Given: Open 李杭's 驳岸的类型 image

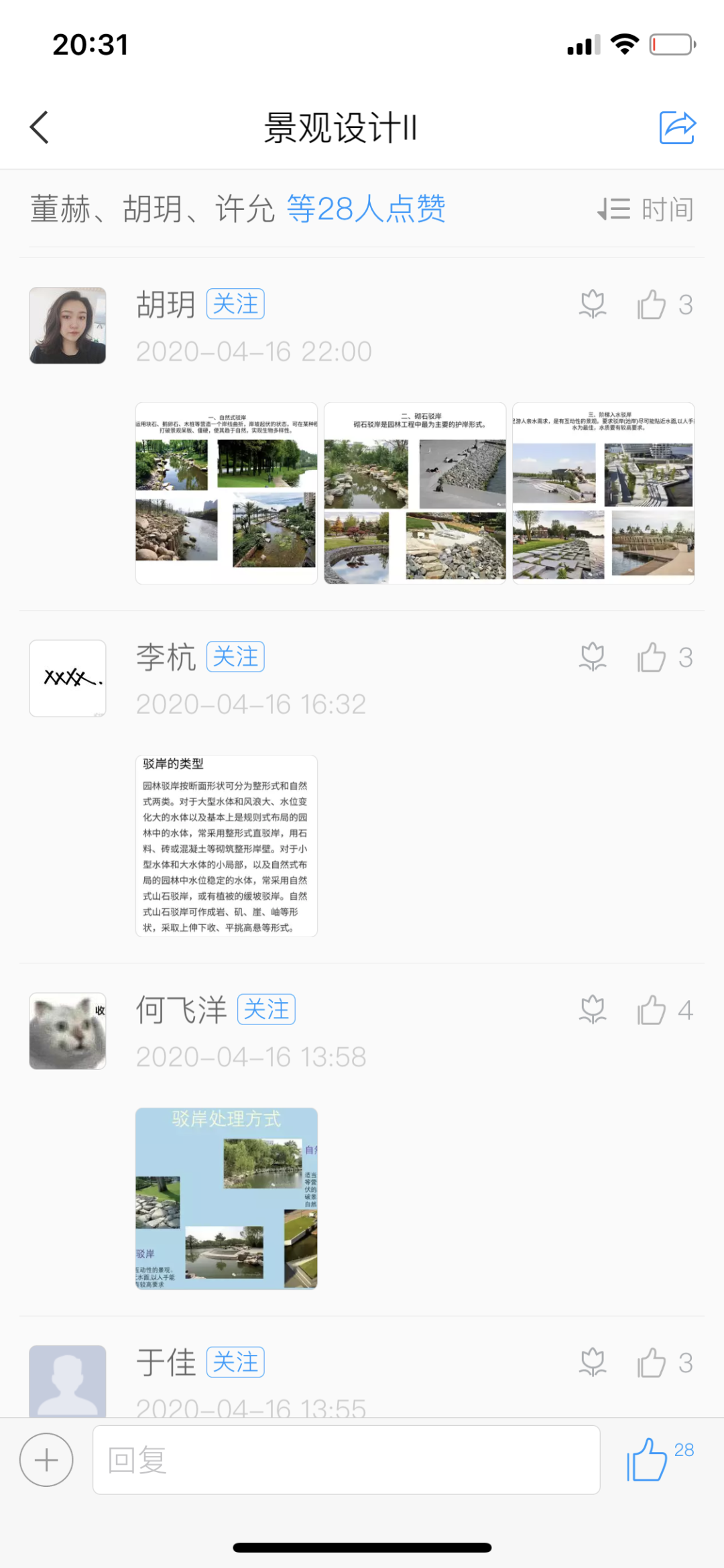Looking at the screenshot, I should pyautogui.click(x=227, y=846).
